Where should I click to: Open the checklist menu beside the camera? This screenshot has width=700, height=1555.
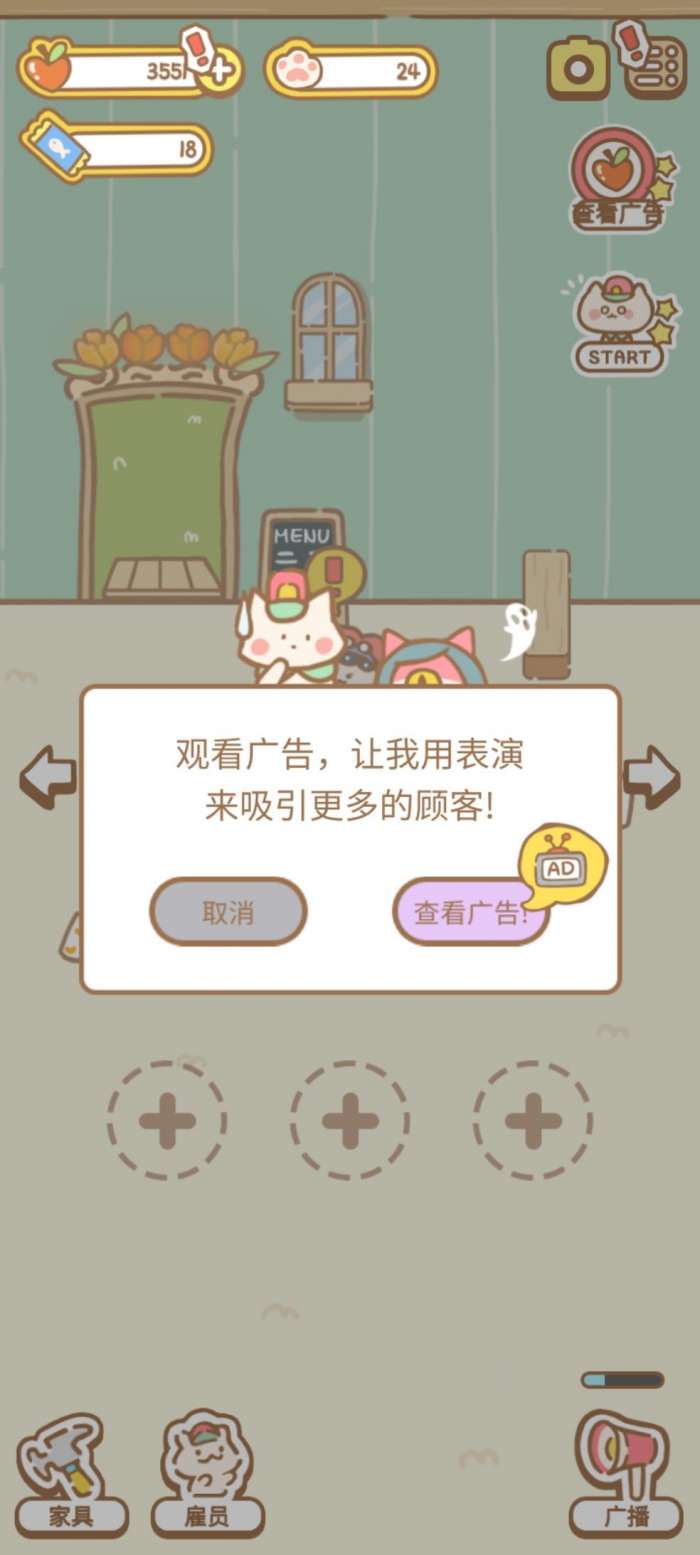(656, 68)
